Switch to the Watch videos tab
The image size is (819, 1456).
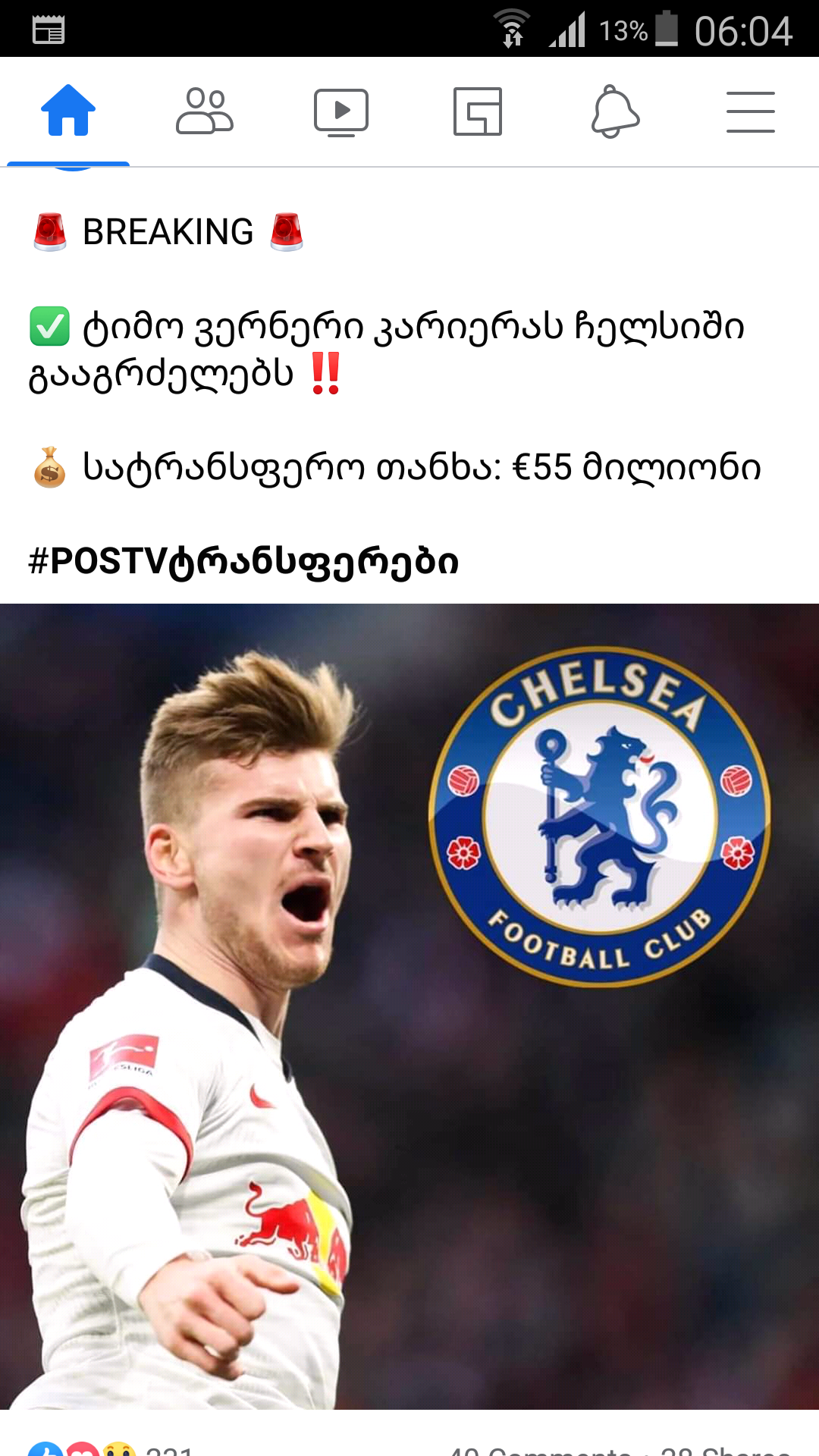341,111
